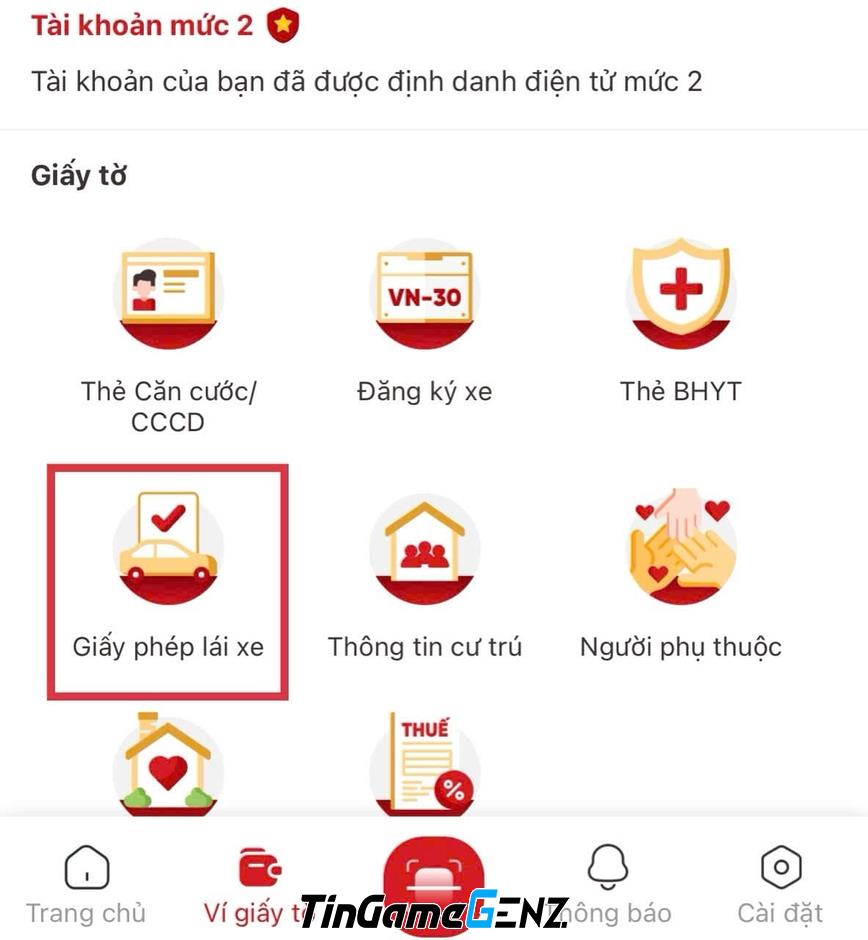The image size is (868, 940).
Task: Go to the Thông báo tab
Action: [608, 885]
